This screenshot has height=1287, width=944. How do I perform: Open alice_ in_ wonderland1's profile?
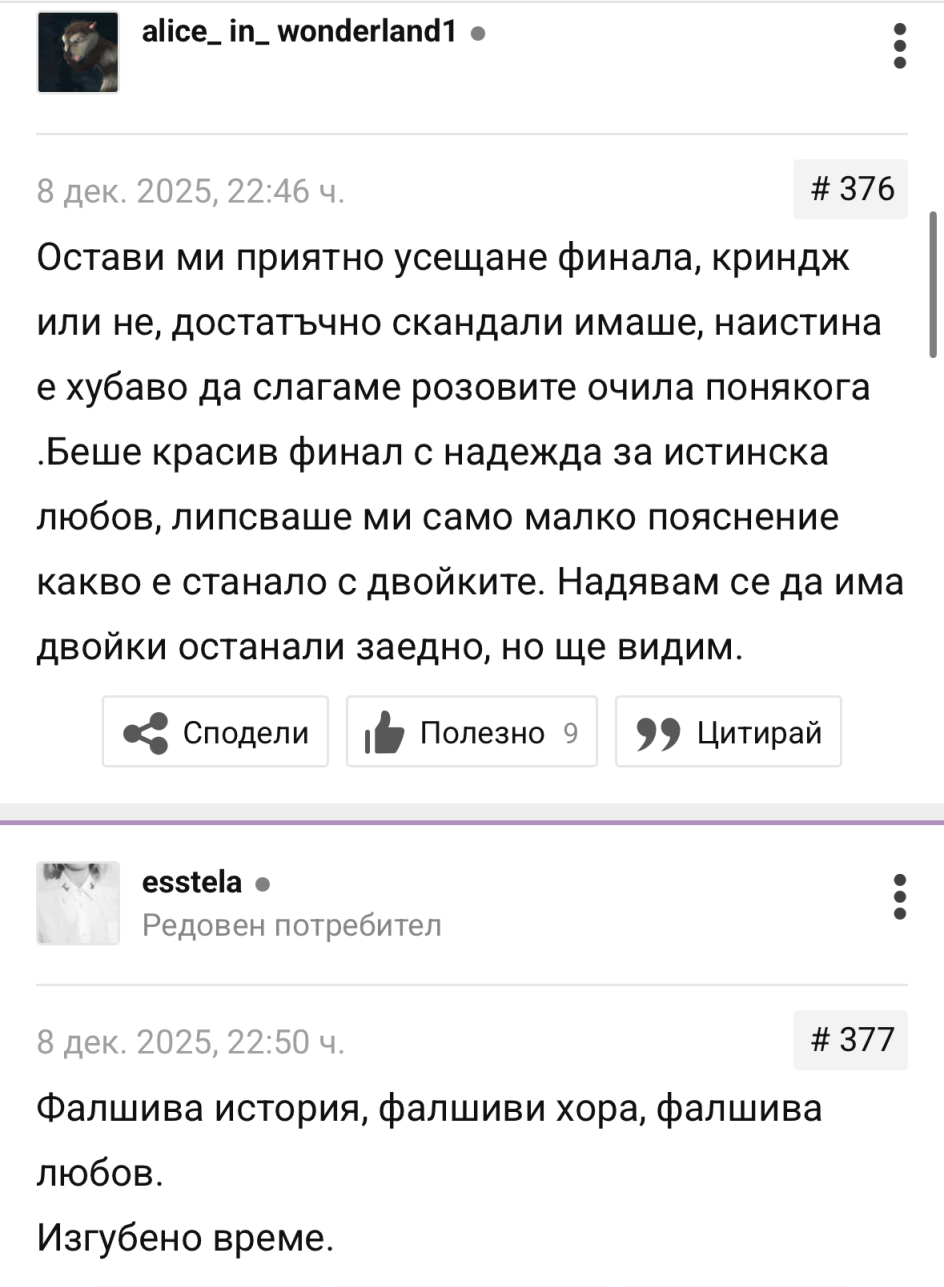(300, 33)
